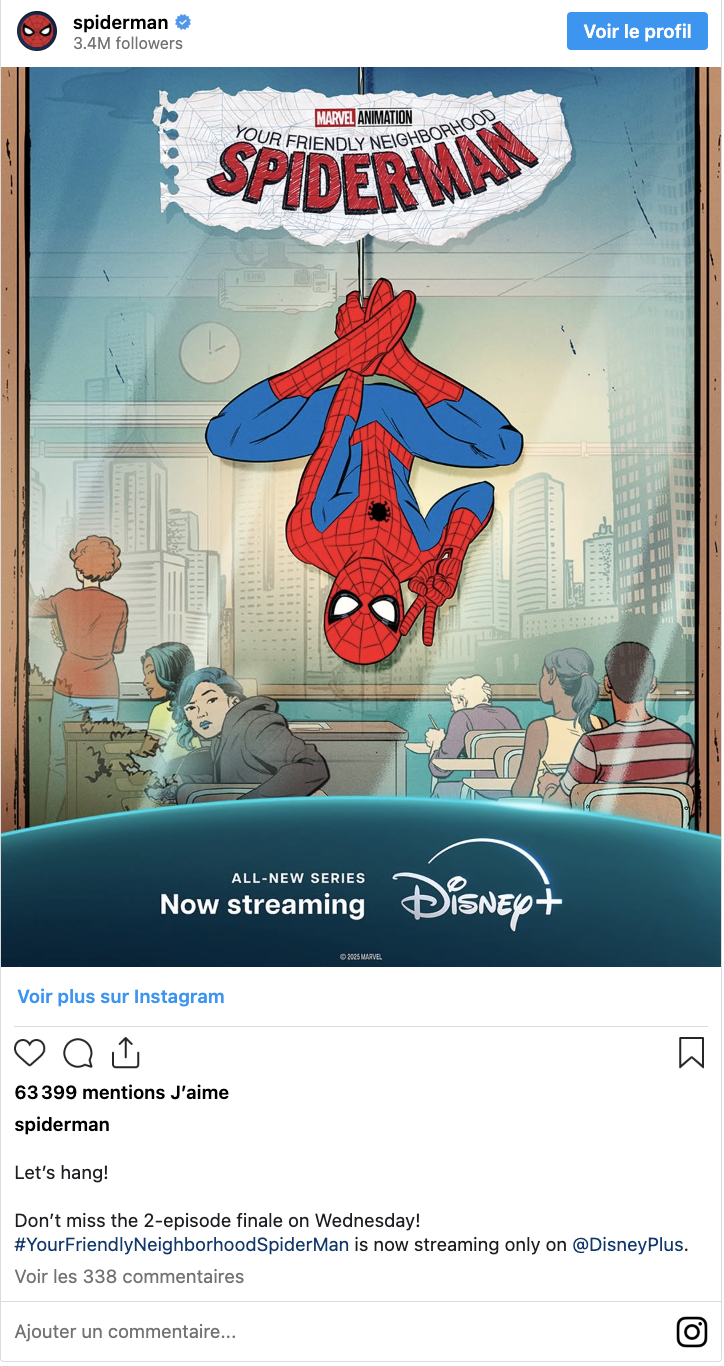Screen dimensions: 724x1366
Task: Open comments via the speech bubble icon
Action: point(78,1053)
